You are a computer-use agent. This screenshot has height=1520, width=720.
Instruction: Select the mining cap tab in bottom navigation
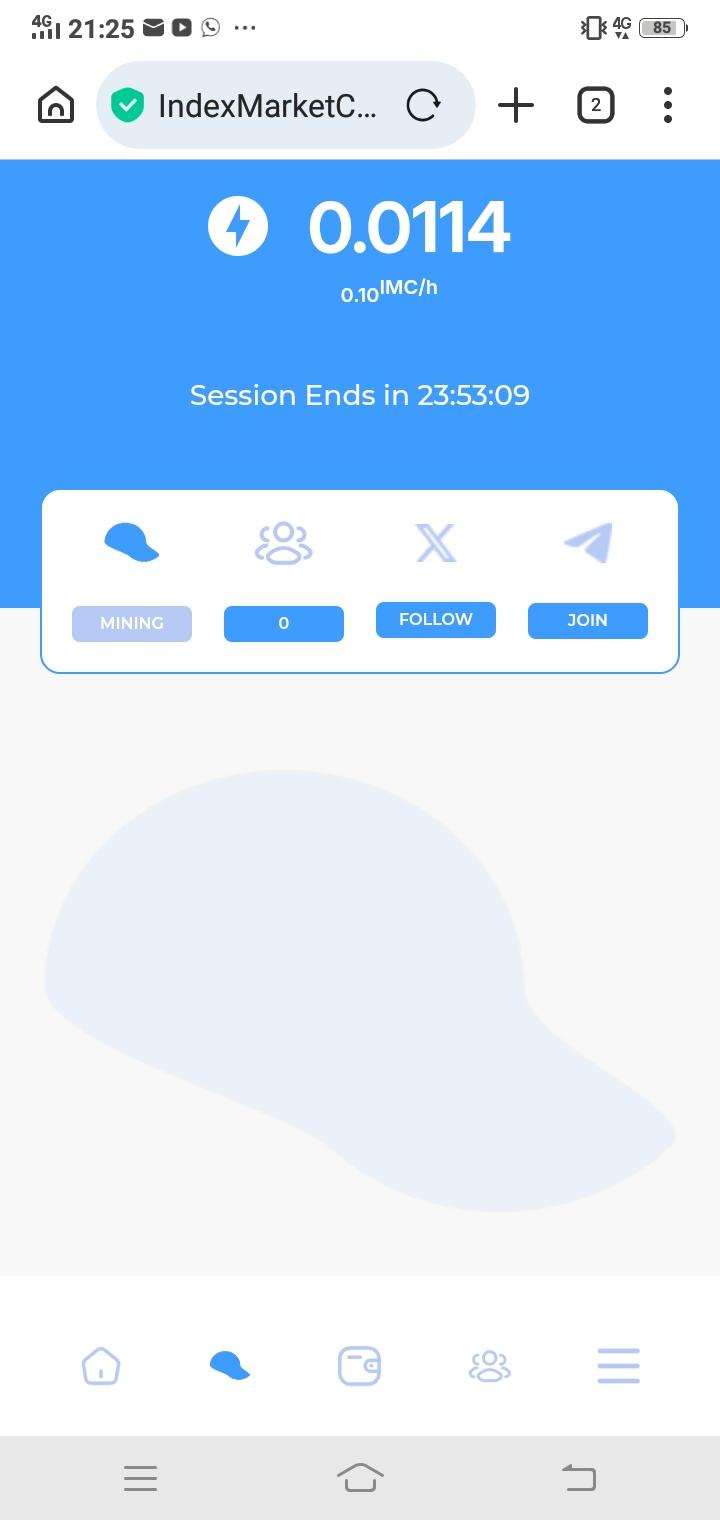pos(230,1365)
